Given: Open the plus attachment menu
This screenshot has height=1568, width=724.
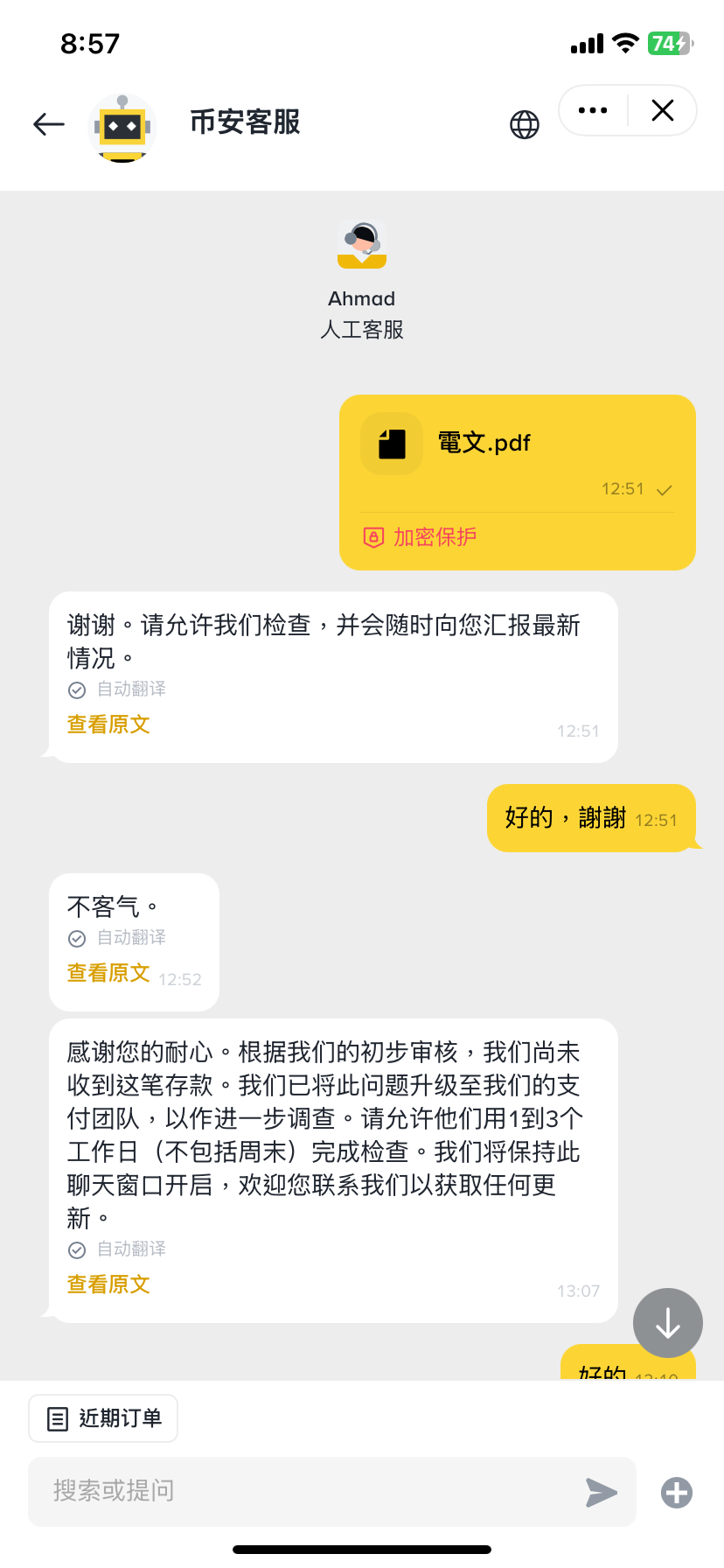Looking at the screenshot, I should [x=677, y=1492].
